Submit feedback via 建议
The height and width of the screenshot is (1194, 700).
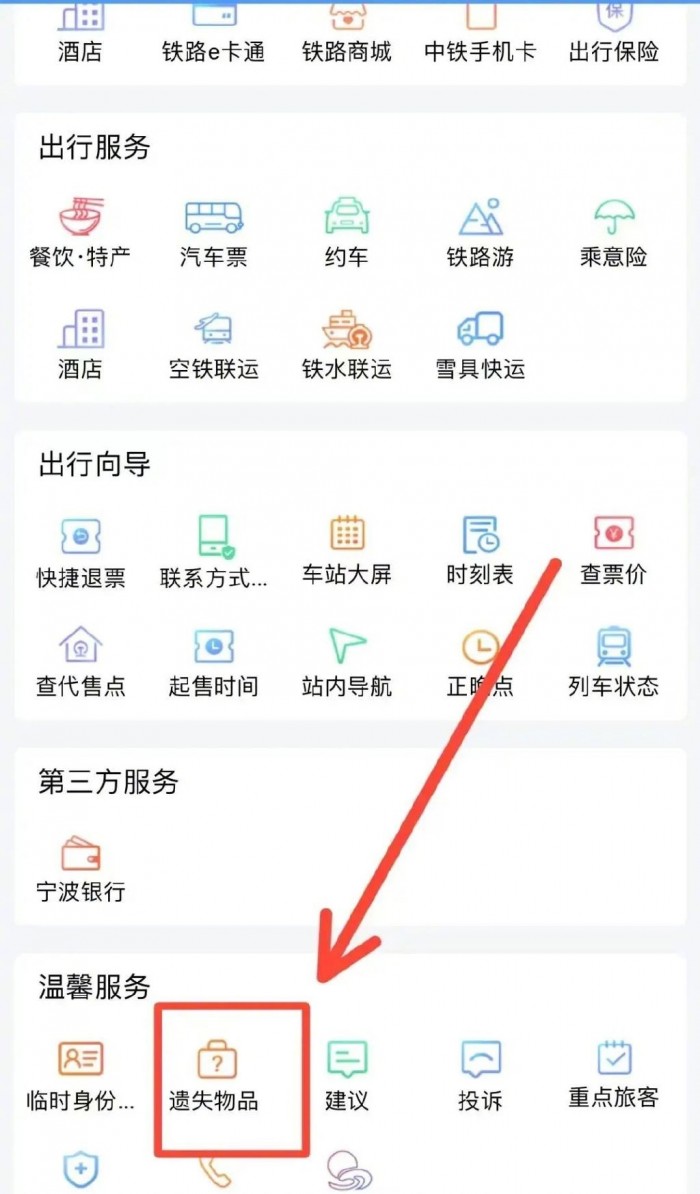click(x=346, y=1075)
